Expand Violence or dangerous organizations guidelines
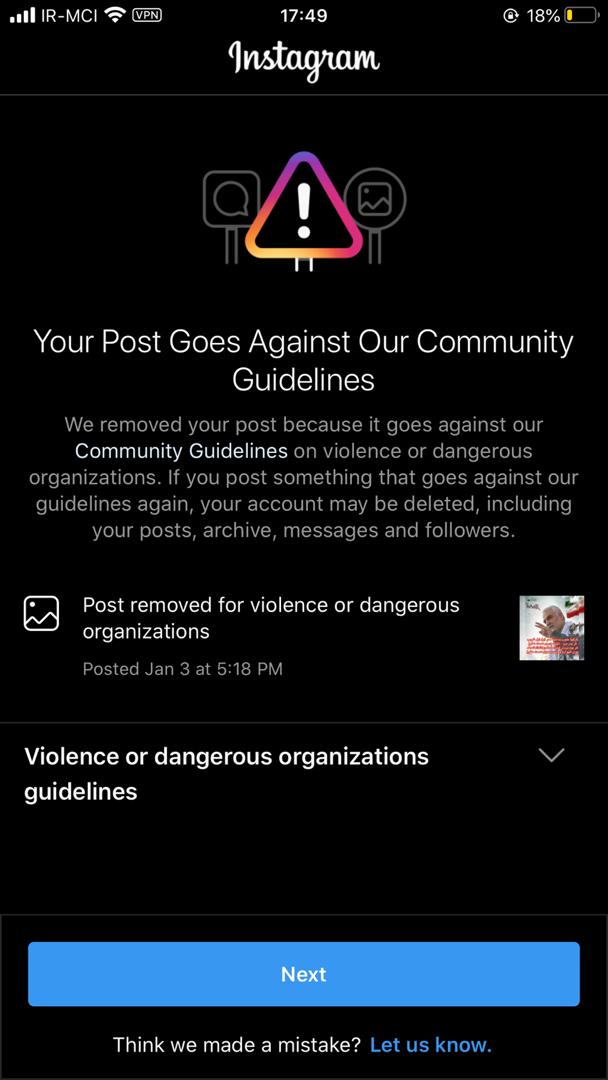 551,756
